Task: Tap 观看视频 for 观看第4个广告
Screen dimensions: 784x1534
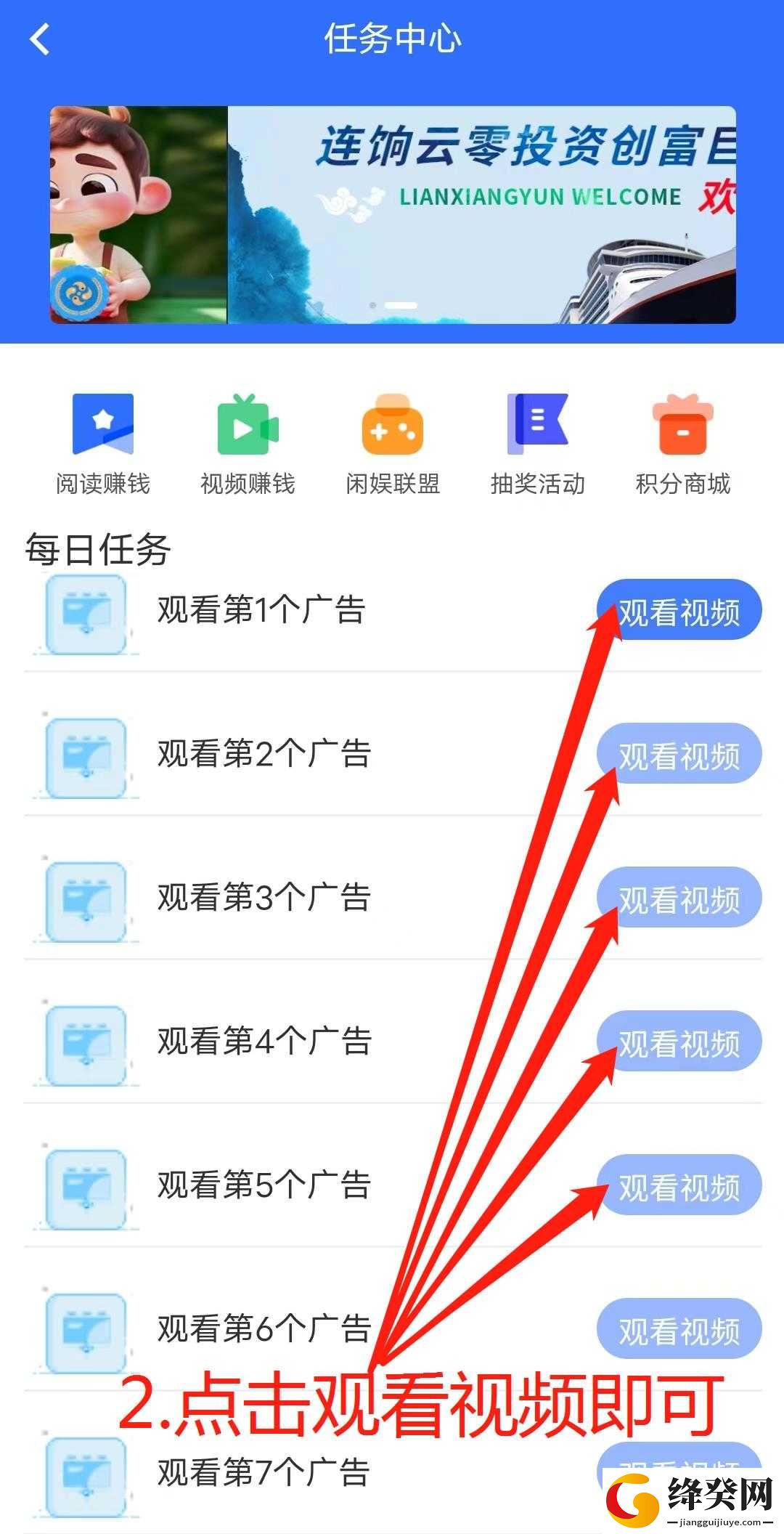Action: 679,1042
